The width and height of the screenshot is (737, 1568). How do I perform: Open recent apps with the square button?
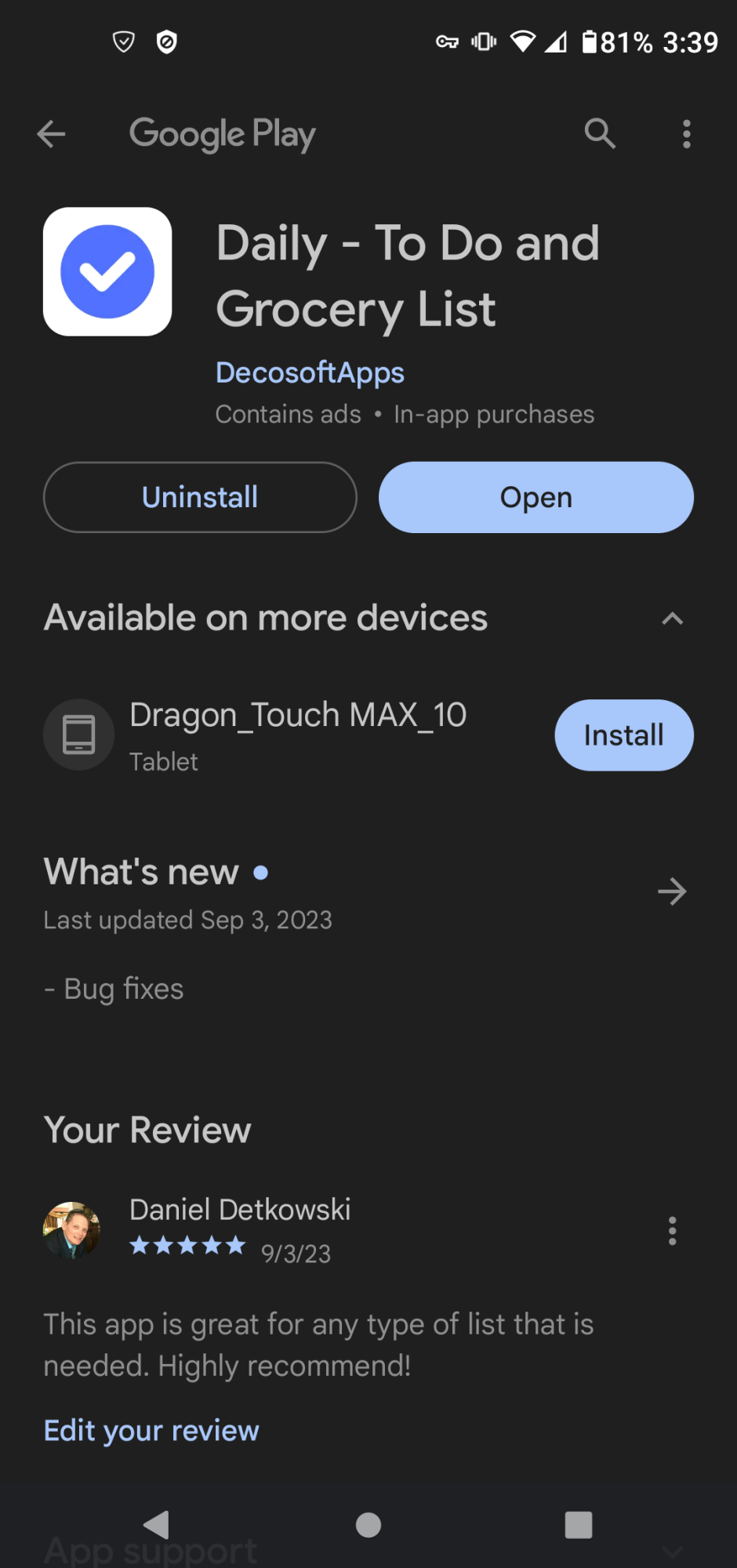coord(579,1525)
